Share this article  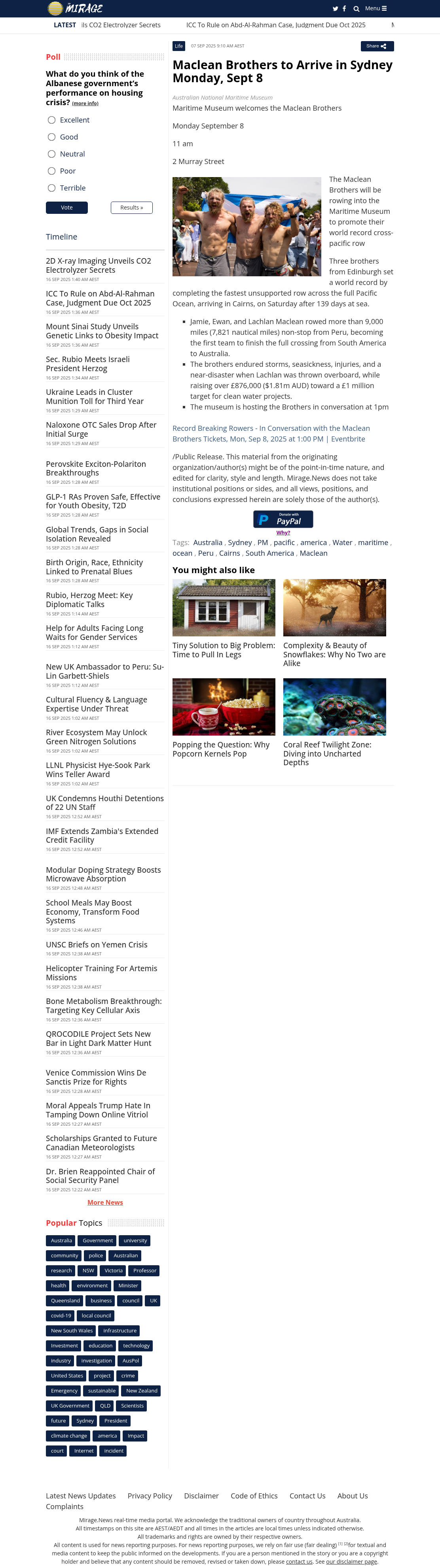(x=377, y=46)
